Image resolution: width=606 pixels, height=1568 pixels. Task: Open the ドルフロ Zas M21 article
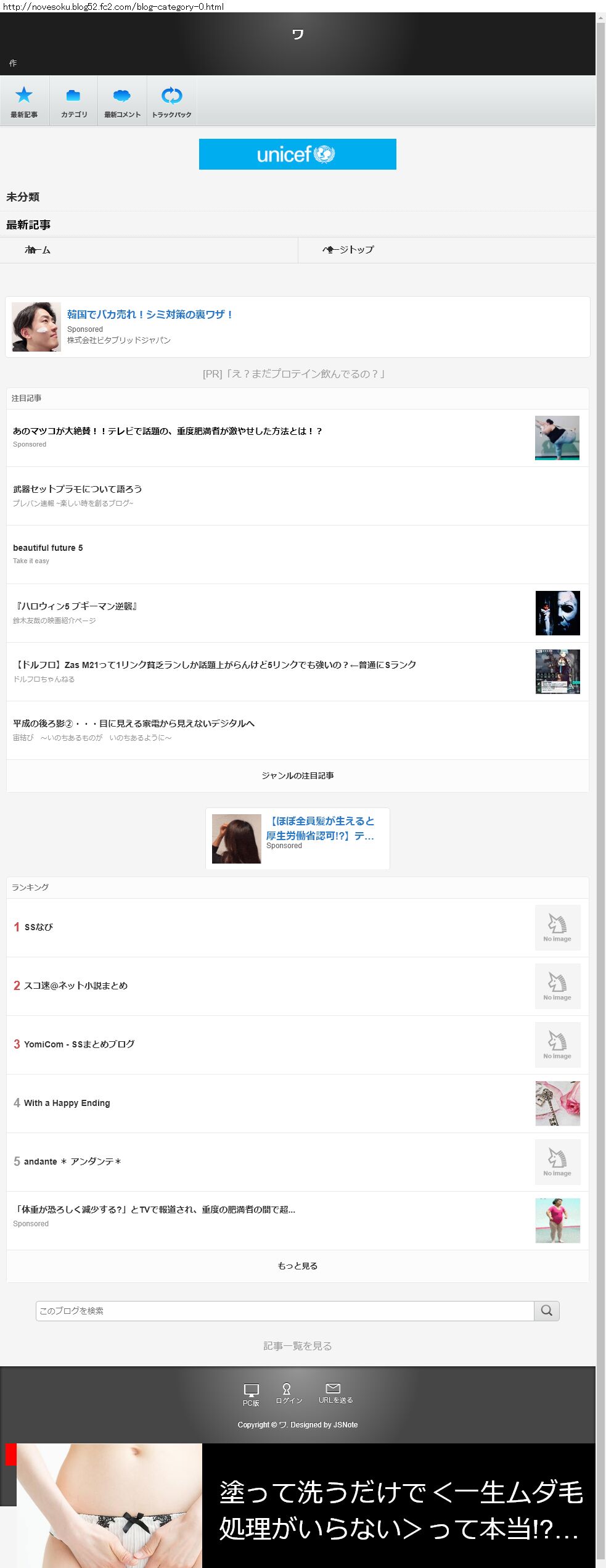[x=297, y=671]
